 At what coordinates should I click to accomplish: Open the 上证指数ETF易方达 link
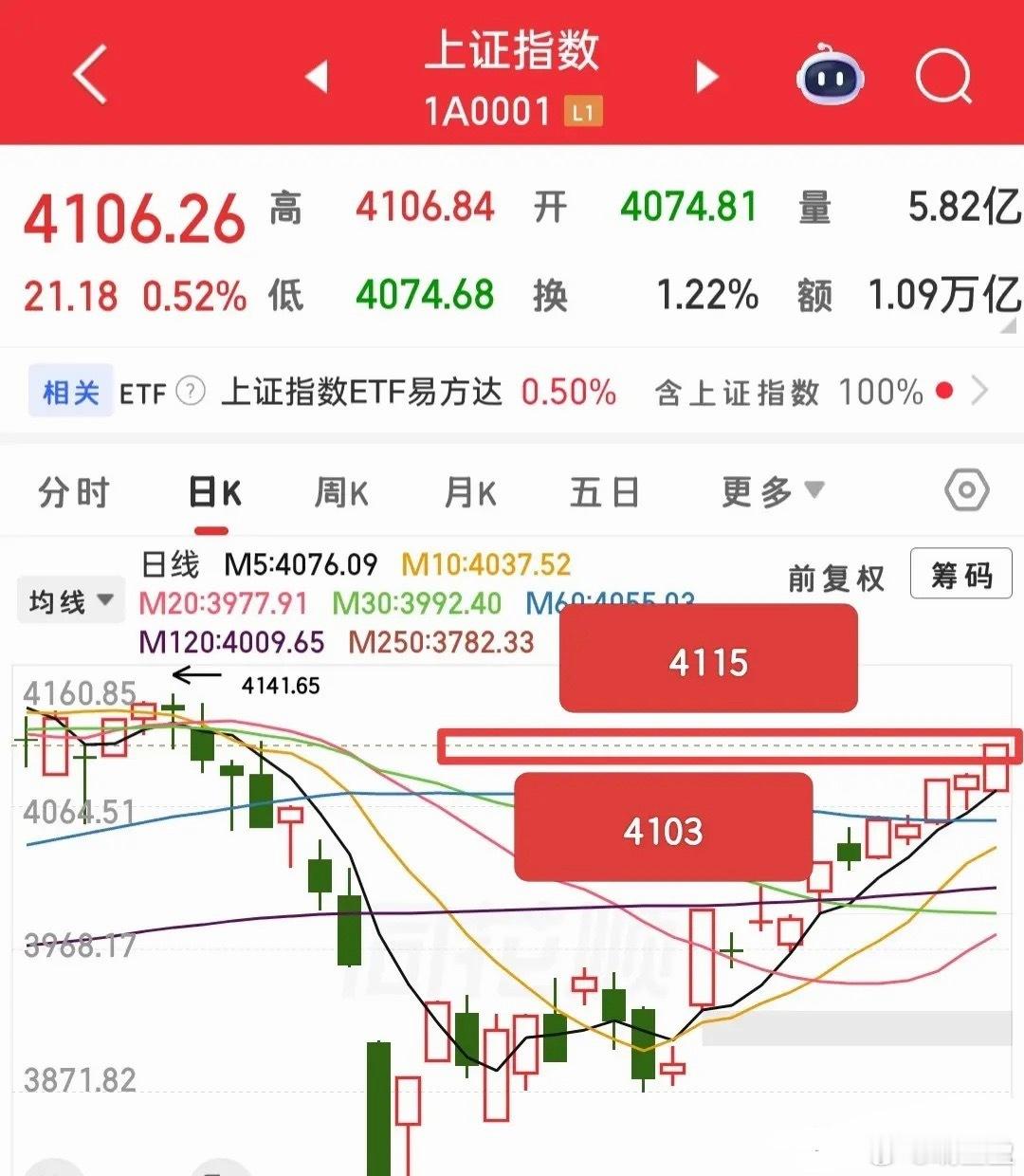coord(360,392)
